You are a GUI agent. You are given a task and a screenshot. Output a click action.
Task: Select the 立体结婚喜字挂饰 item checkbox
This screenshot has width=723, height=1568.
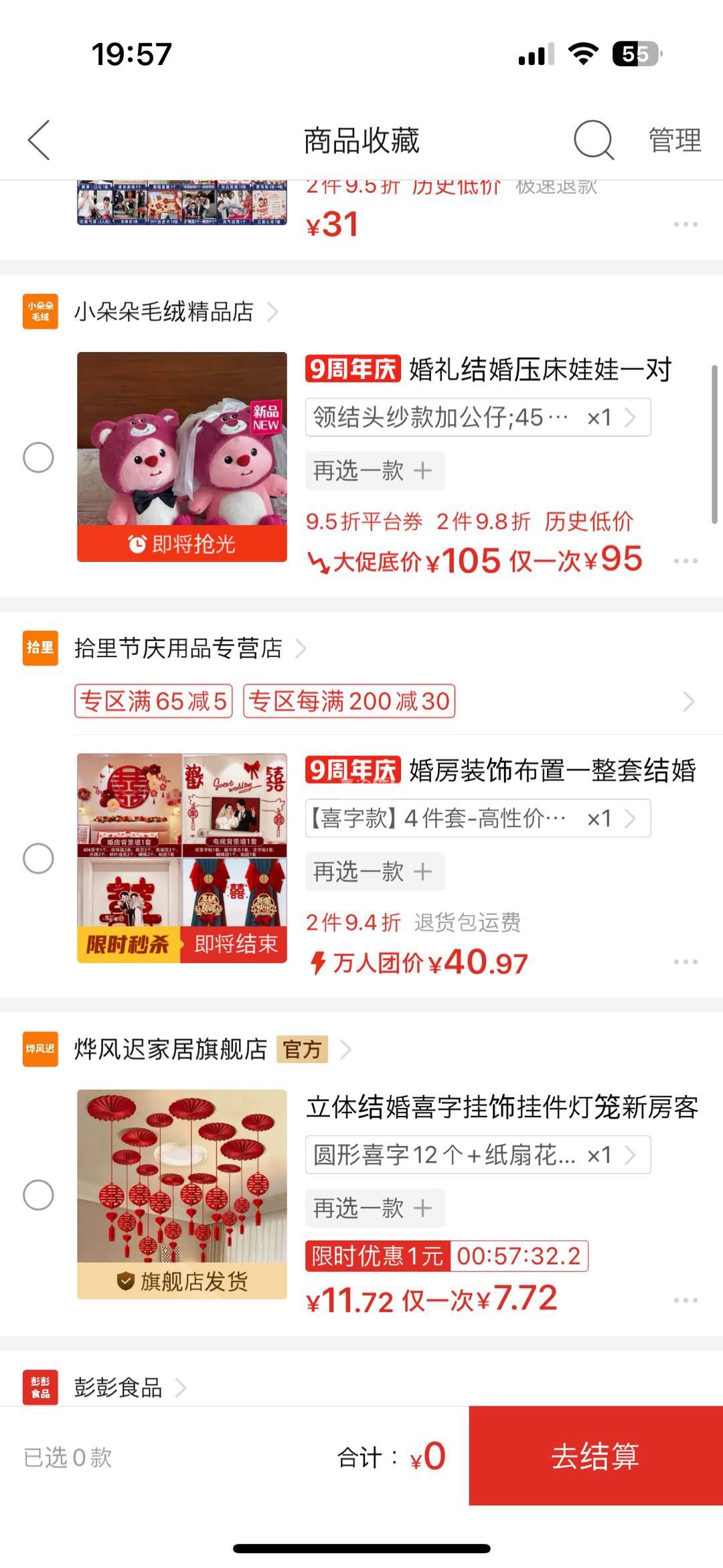coord(38,1195)
